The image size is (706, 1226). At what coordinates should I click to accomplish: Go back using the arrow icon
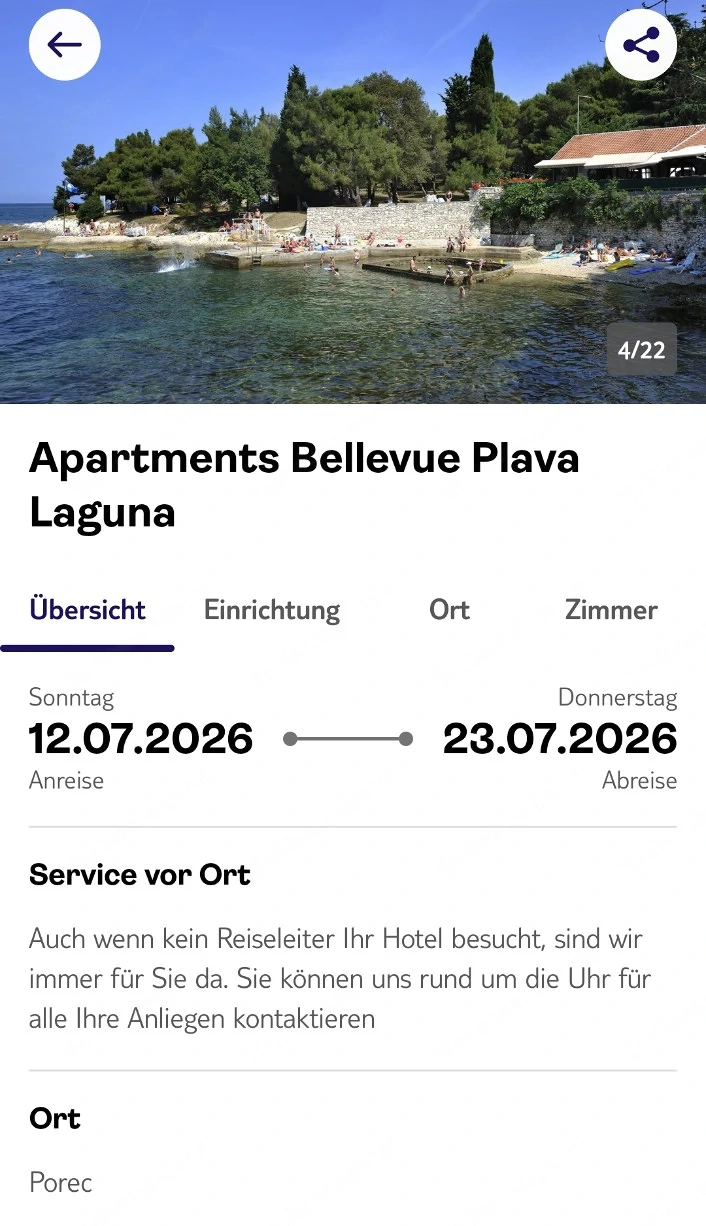click(65, 45)
